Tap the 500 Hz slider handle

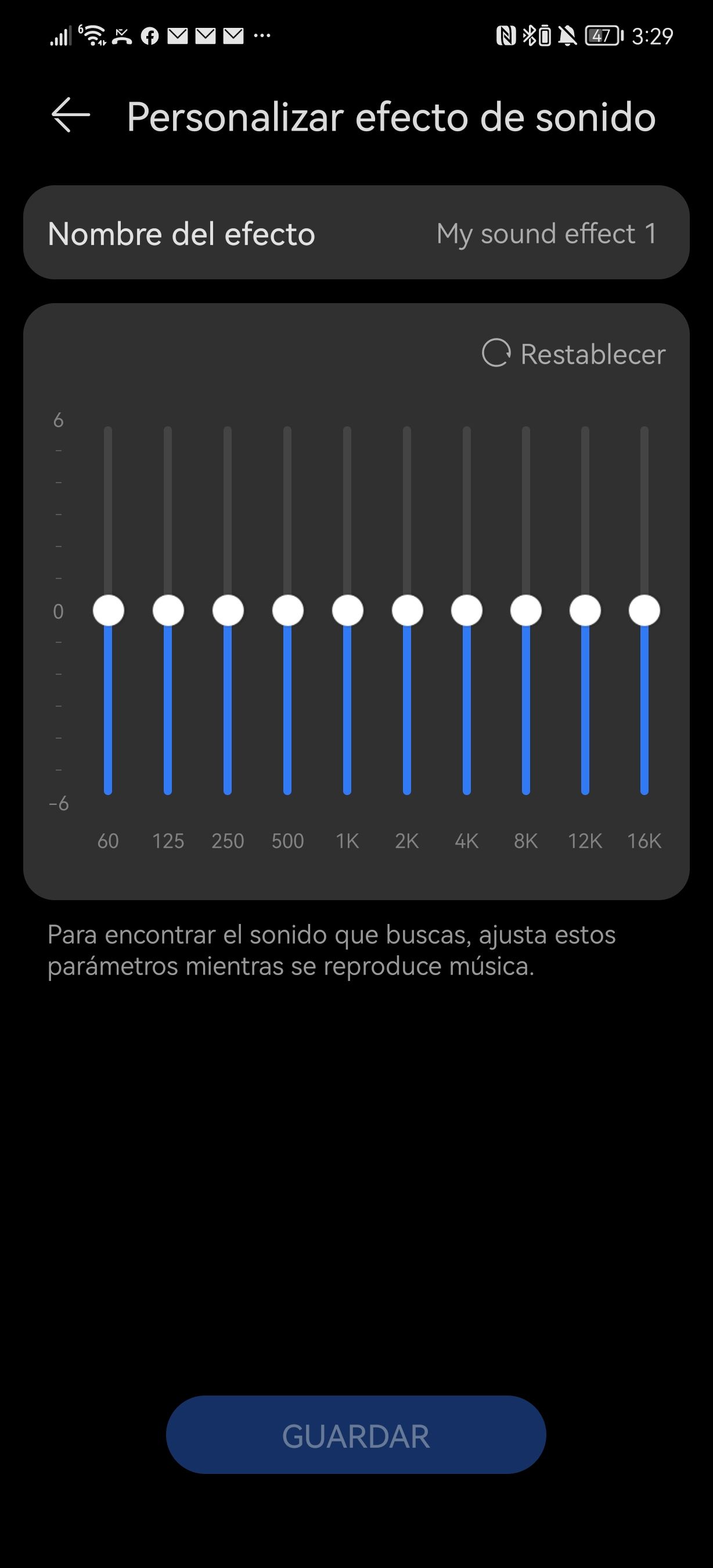287,610
